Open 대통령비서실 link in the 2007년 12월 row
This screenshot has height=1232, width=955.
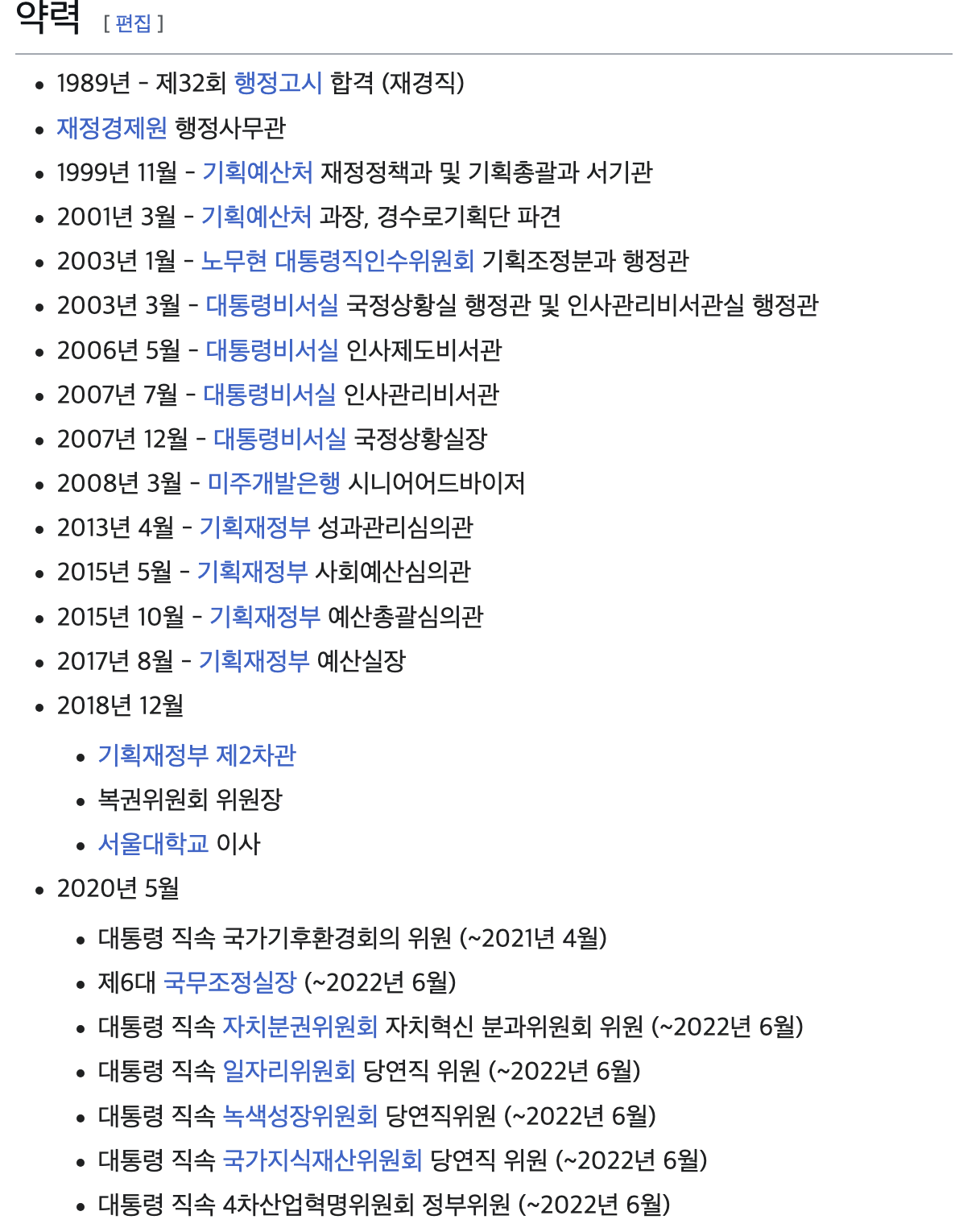point(279,438)
